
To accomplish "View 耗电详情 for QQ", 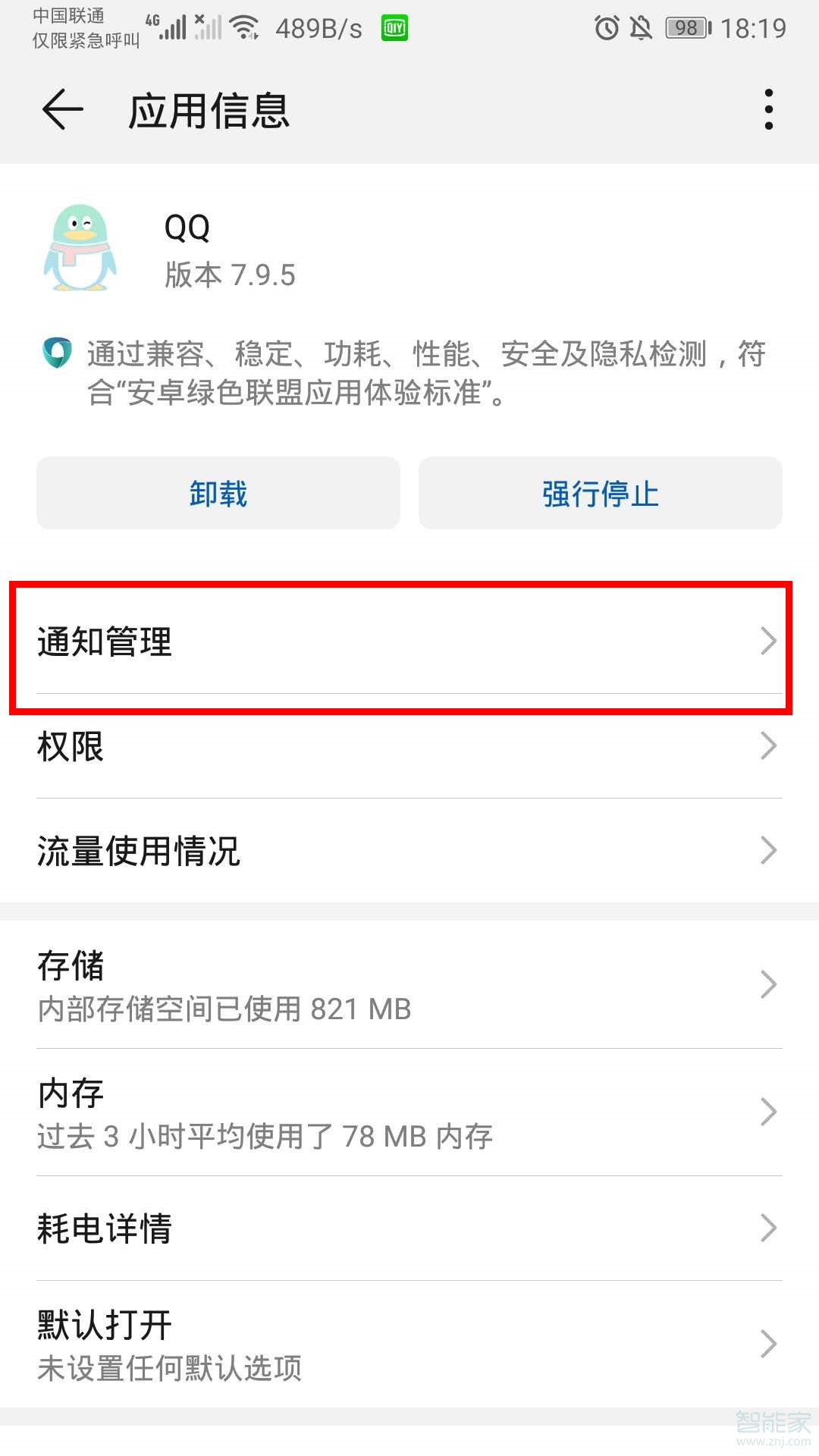I will tap(409, 1228).
